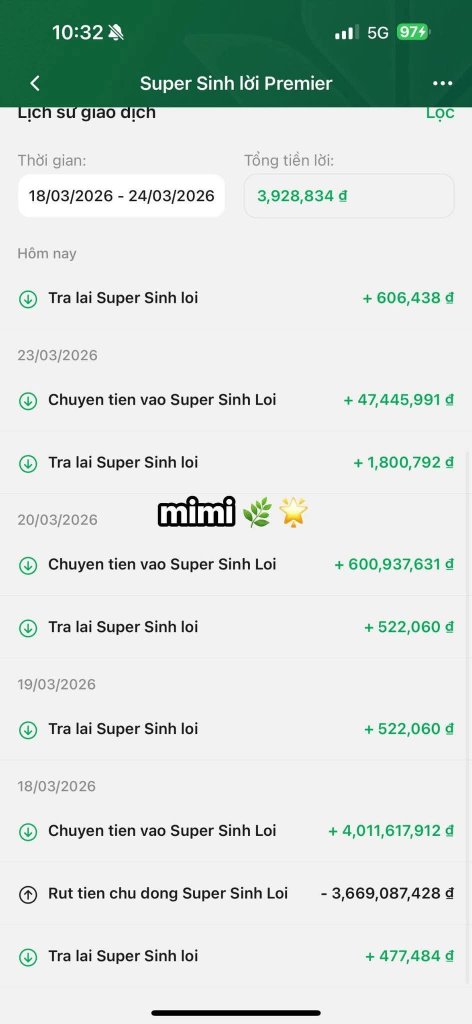View the +1,800,792 đ interest transaction
Image resolution: width=472 pixels, height=1024 pixels.
236,463
